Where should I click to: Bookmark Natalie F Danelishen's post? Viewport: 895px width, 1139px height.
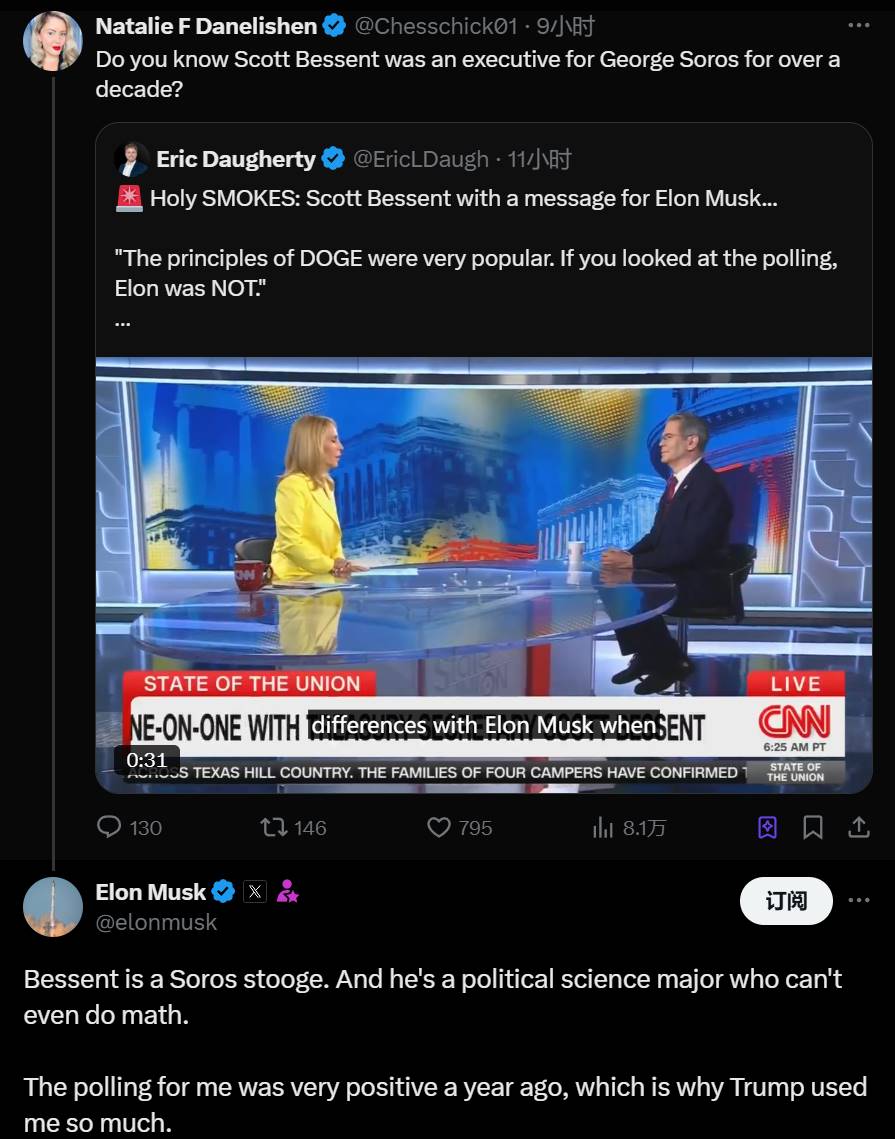pos(813,827)
